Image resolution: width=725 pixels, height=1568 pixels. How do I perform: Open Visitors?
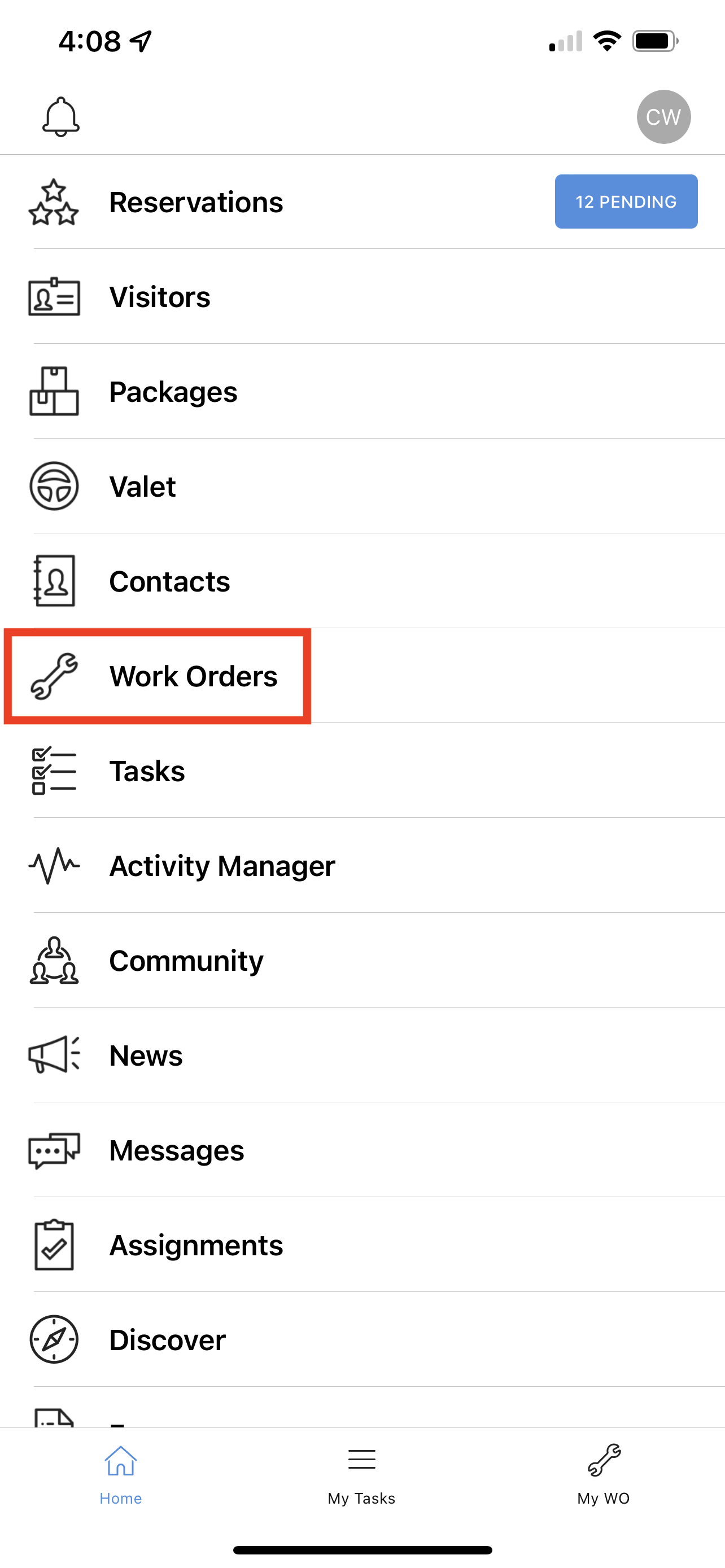(x=159, y=297)
